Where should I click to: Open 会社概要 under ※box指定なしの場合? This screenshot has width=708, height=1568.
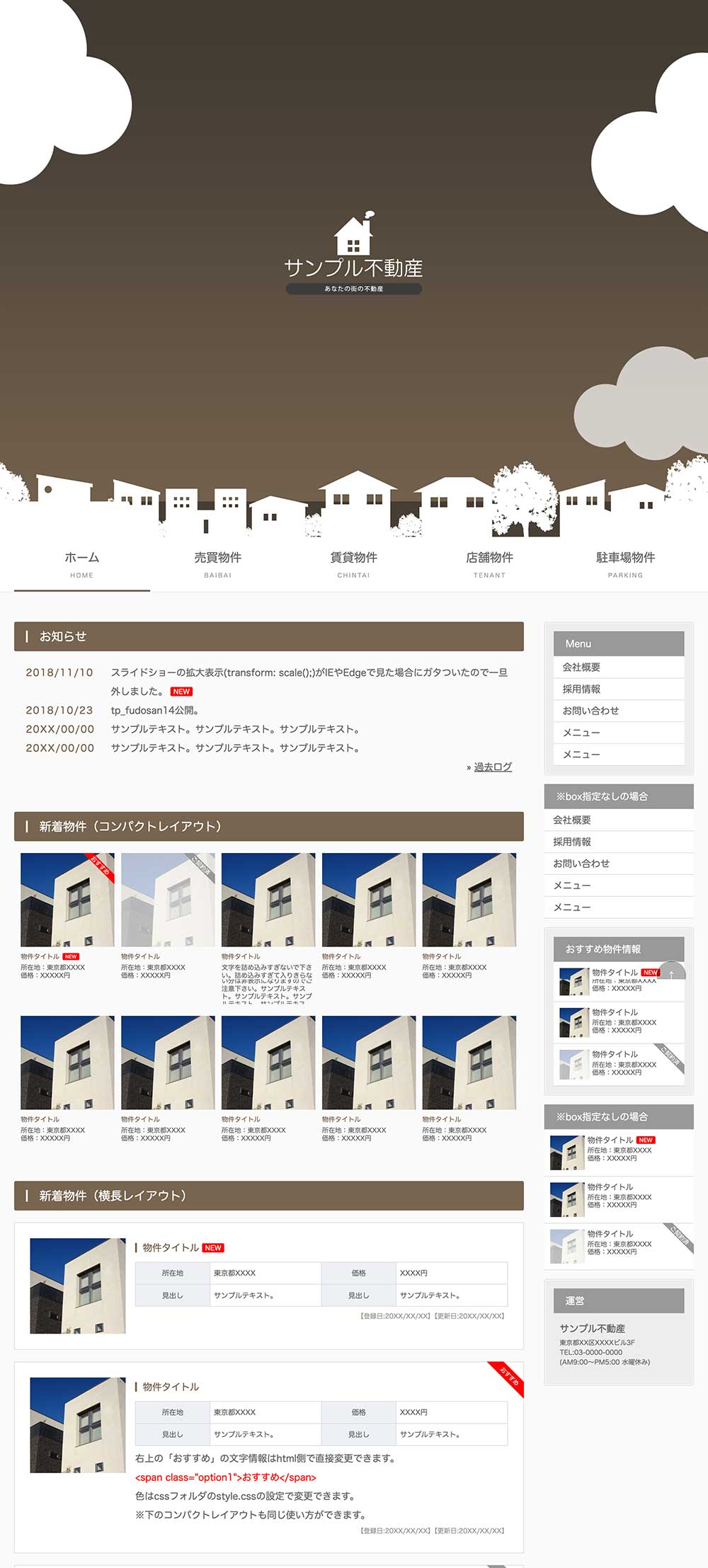coord(572,820)
